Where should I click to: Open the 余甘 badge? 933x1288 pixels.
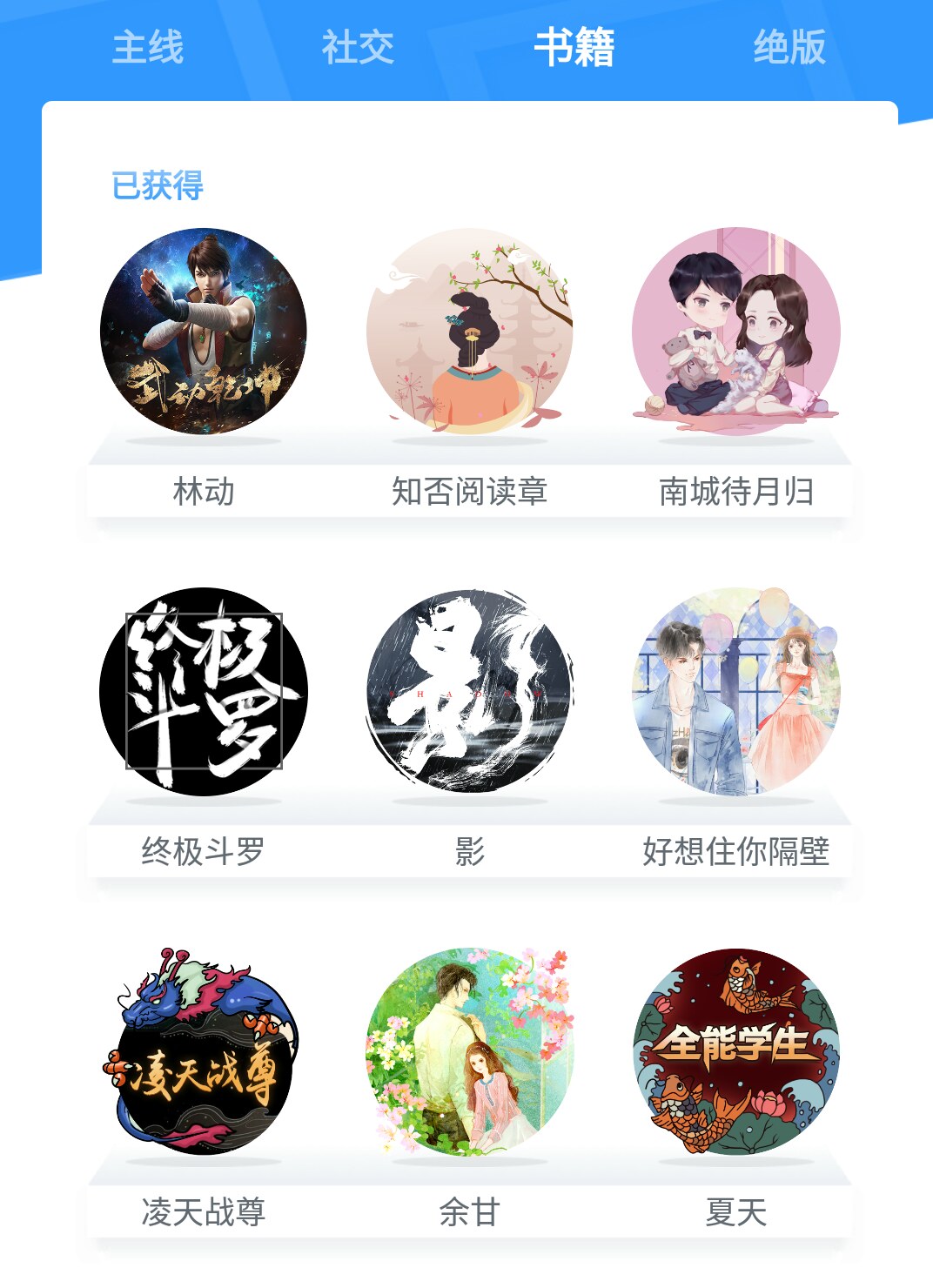pyautogui.click(x=470, y=1052)
